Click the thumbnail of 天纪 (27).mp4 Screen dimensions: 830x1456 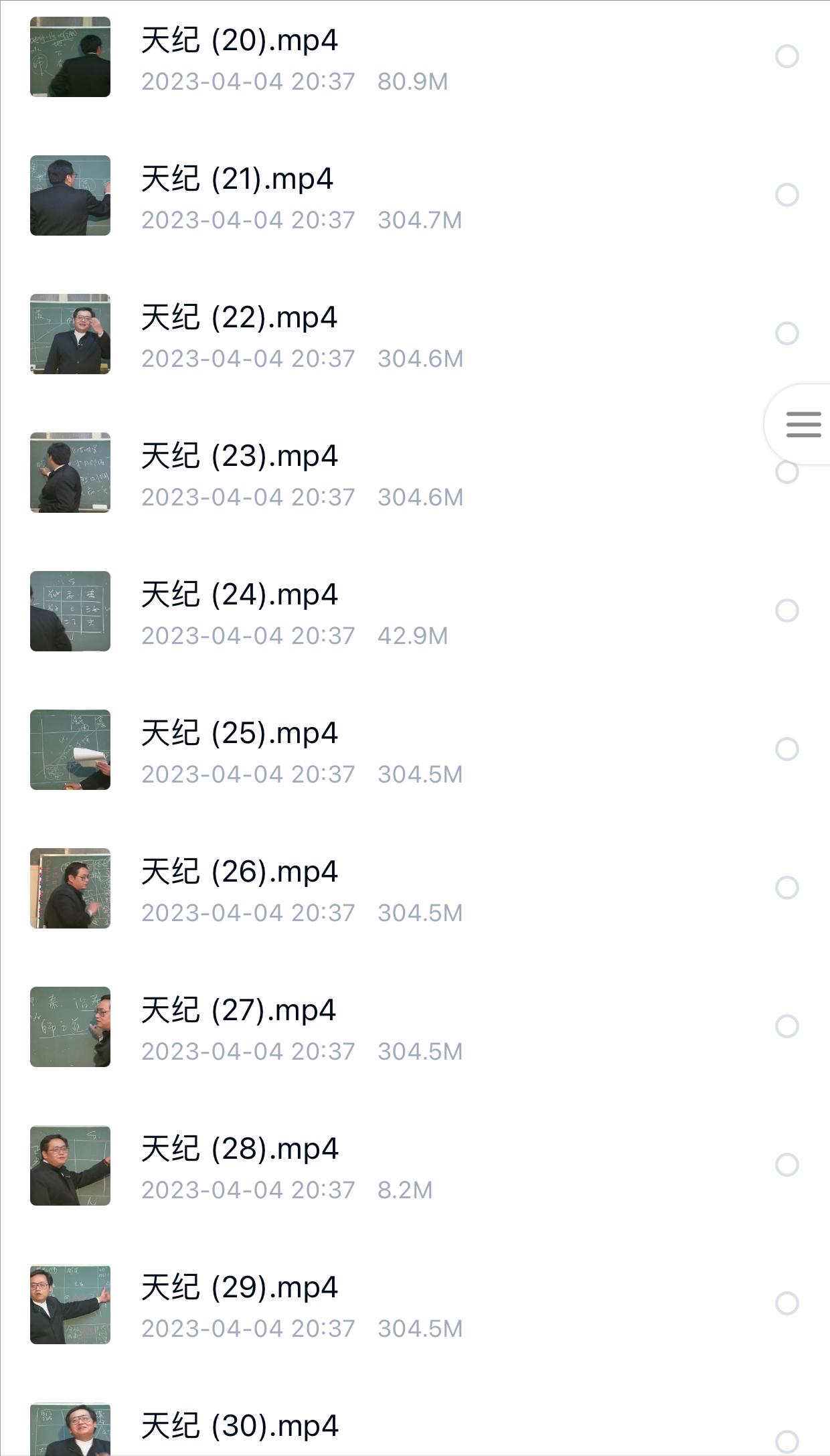click(70, 1026)
